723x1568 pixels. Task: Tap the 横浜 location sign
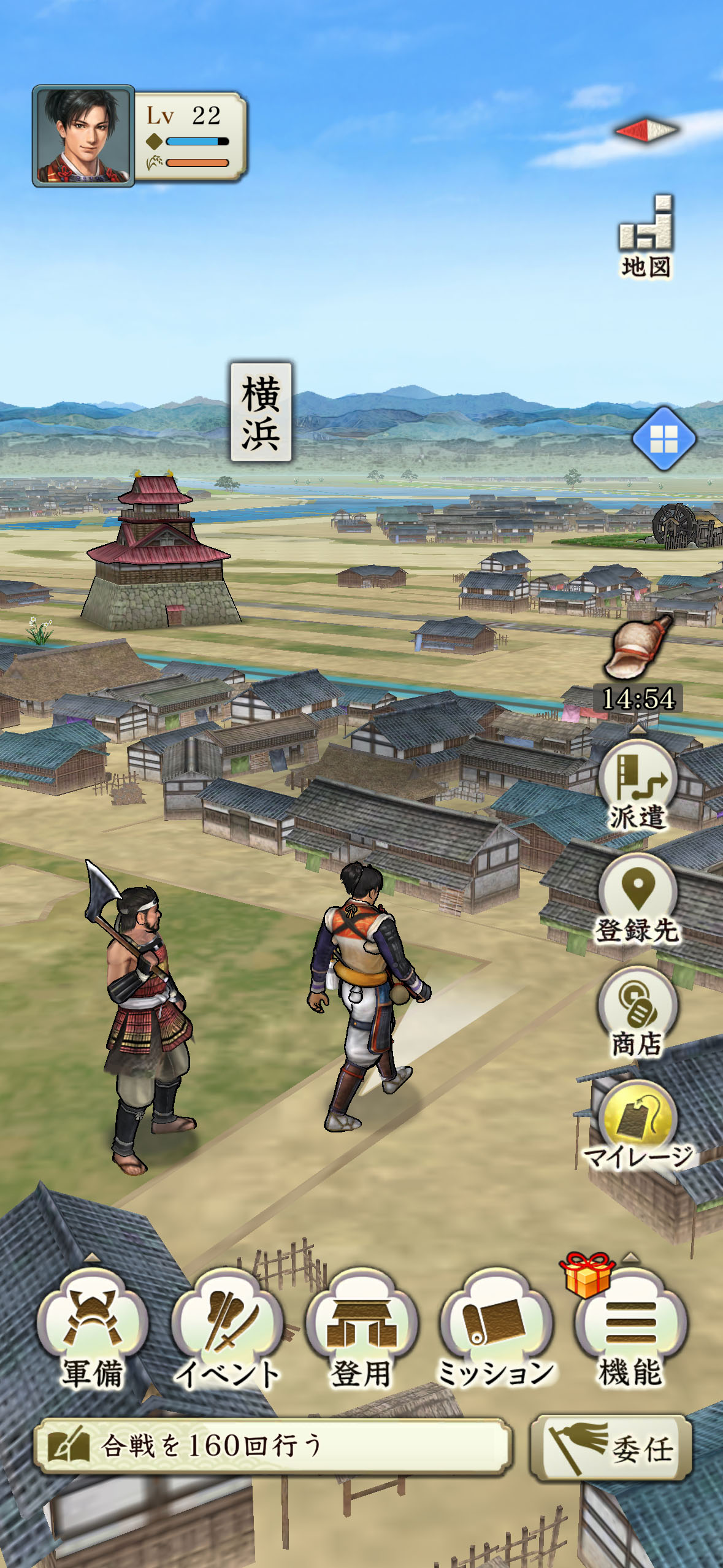point(261,412)
